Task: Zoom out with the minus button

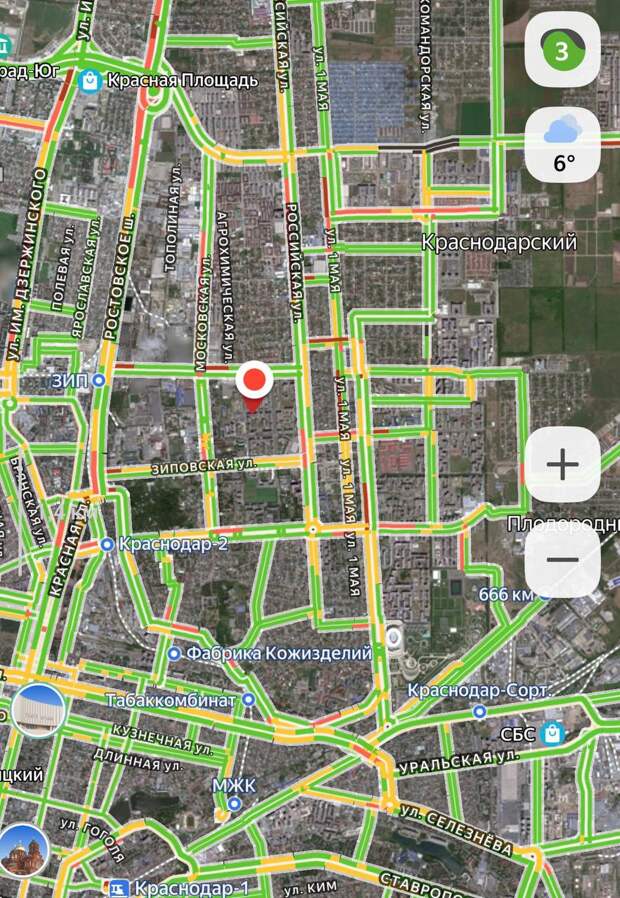Action: (x=563, y=561)
